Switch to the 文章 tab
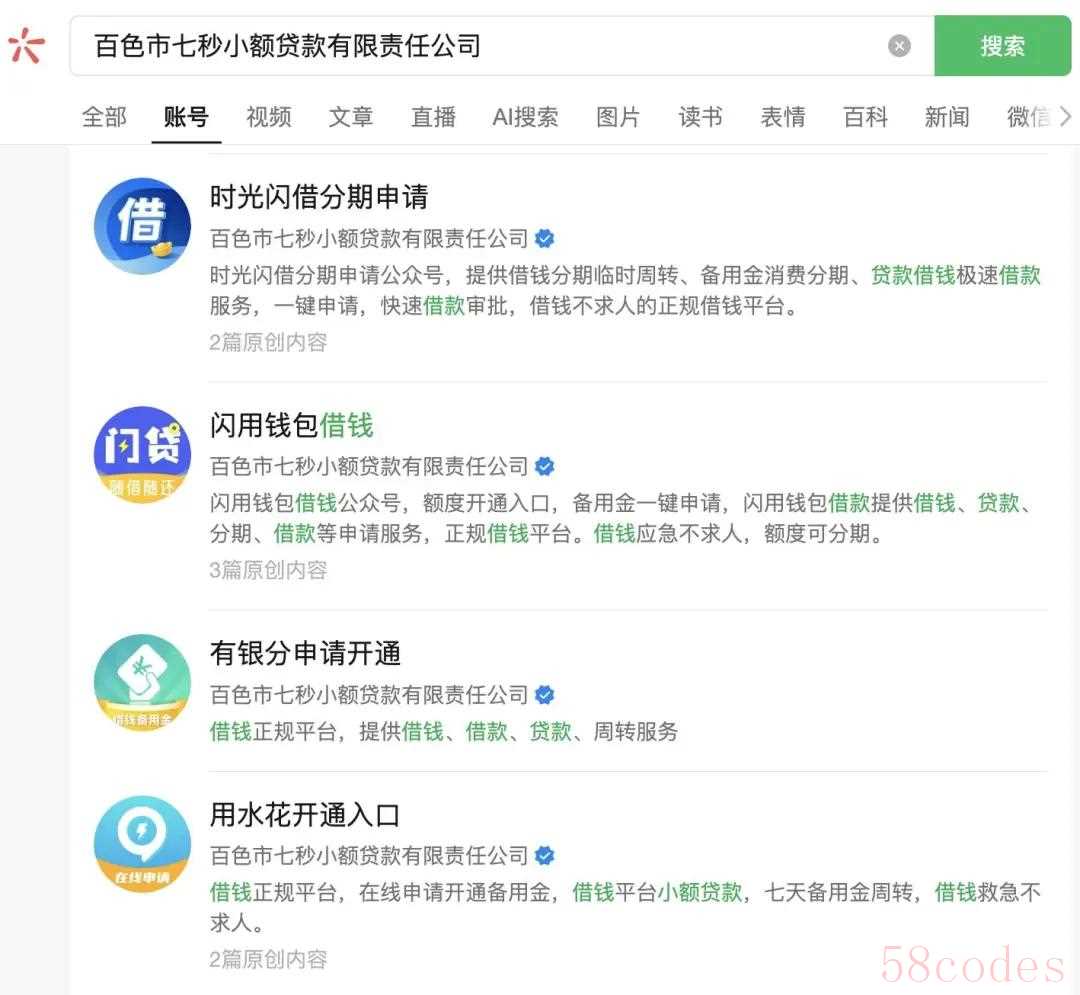The width and height of the screenshot is (1080, 995). (350, 117)
